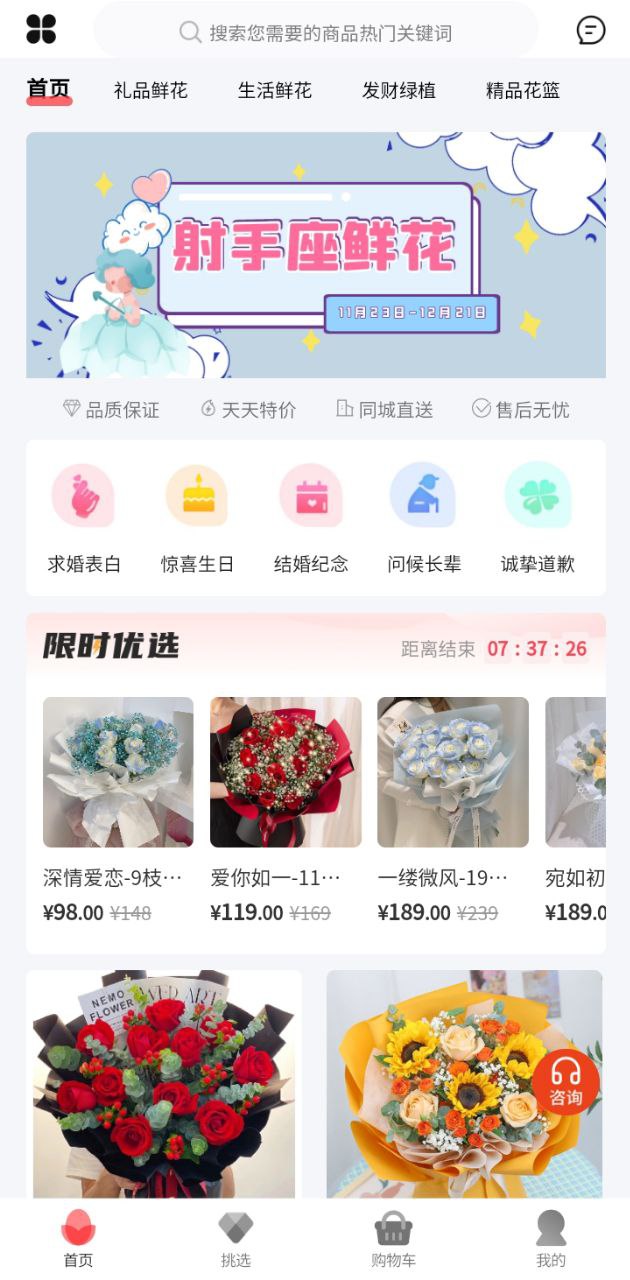Open the 结婚纪念 category

pyautogui.click(x=311, y=518)
